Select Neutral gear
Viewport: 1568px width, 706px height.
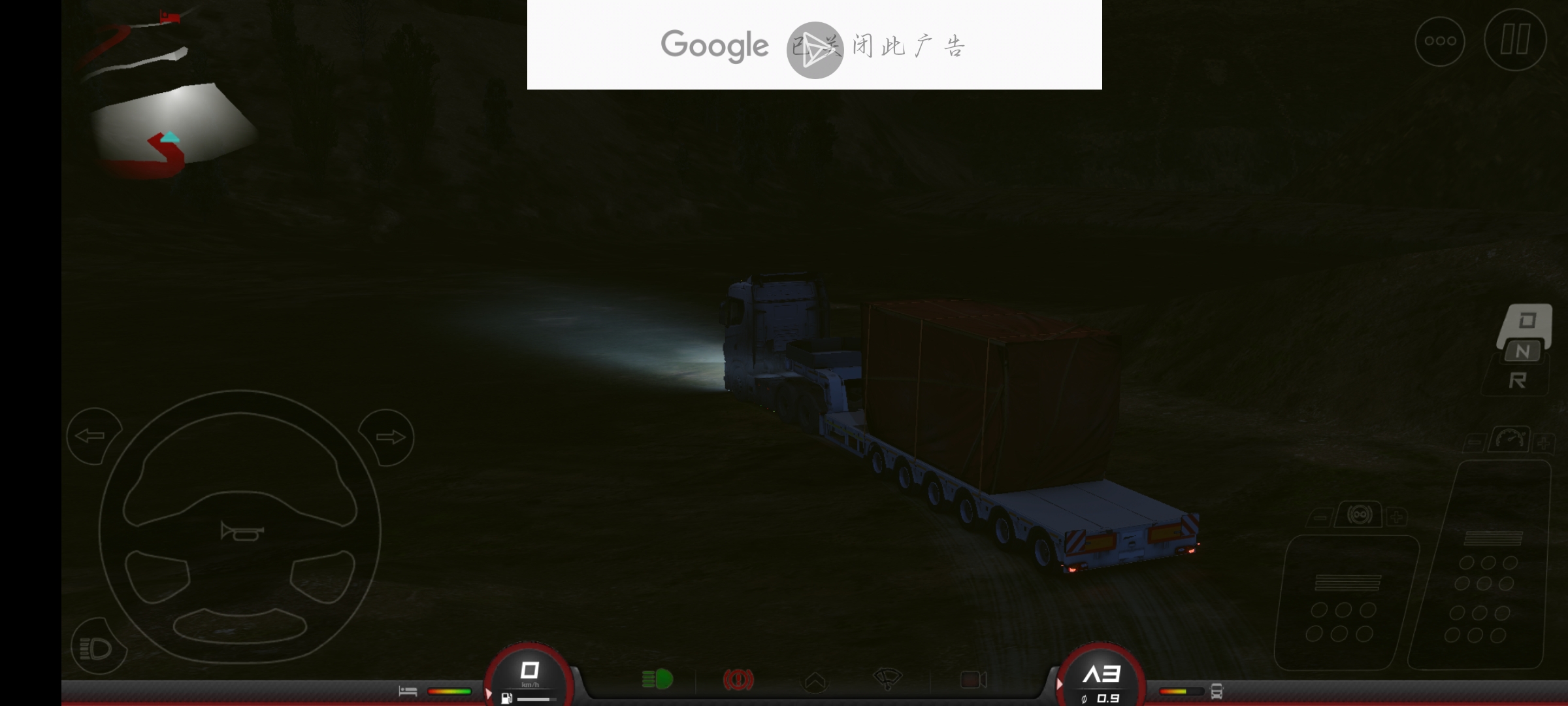coord(1522,352)
